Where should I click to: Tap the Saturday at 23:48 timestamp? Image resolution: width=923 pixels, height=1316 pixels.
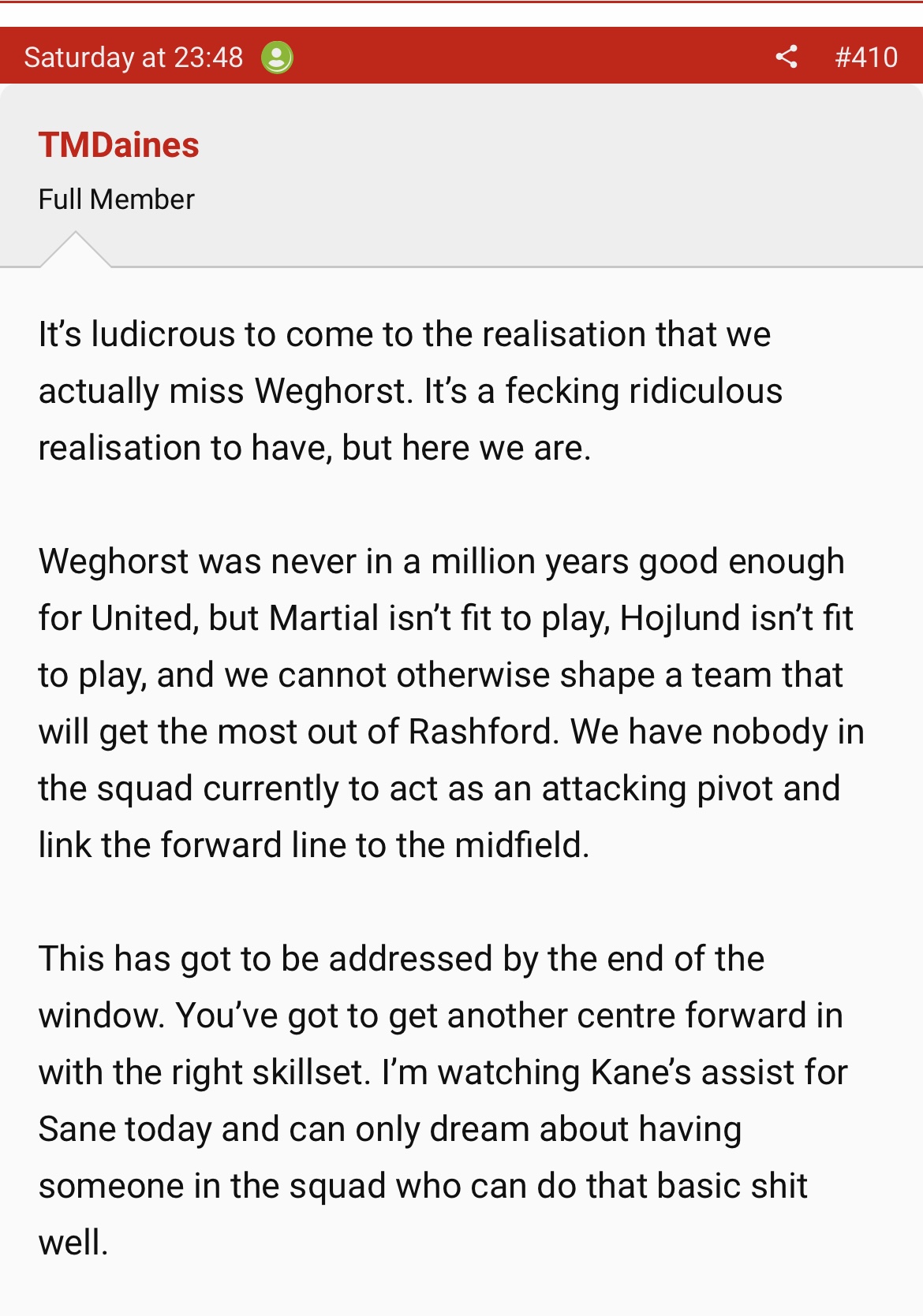(133, 57)
